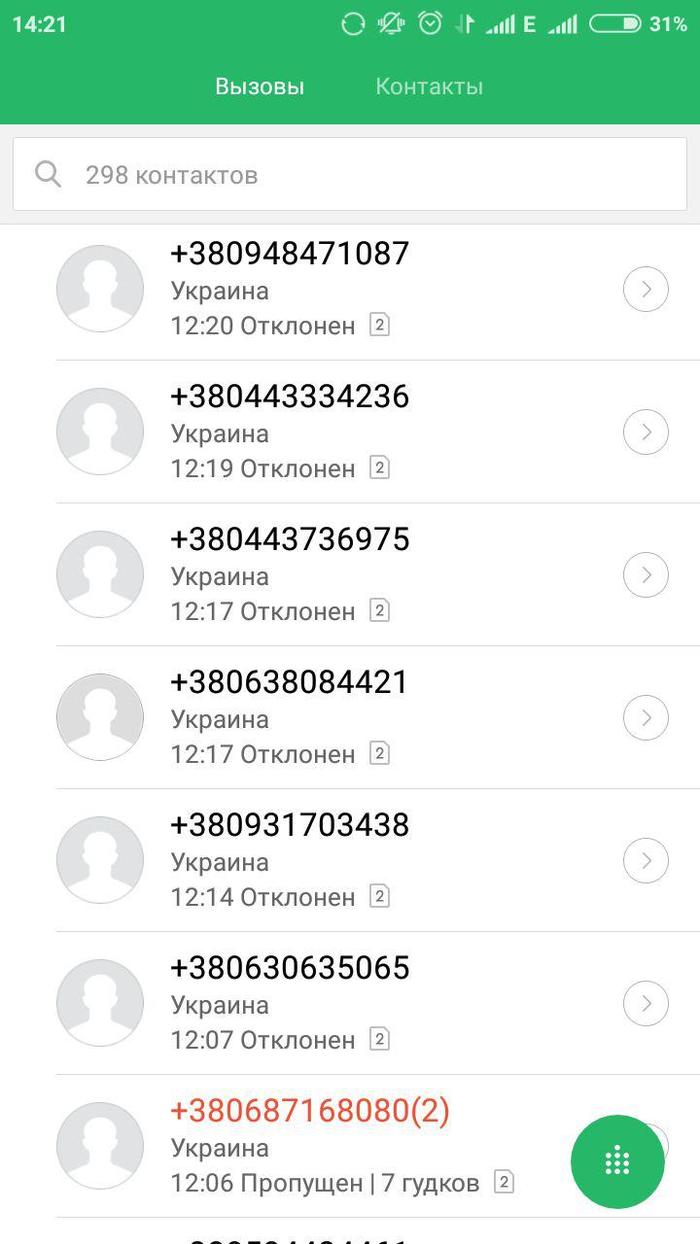Tap the search field with 298 контактов
The height and width of the screenshot is (1244, 700).
[349, 175]
